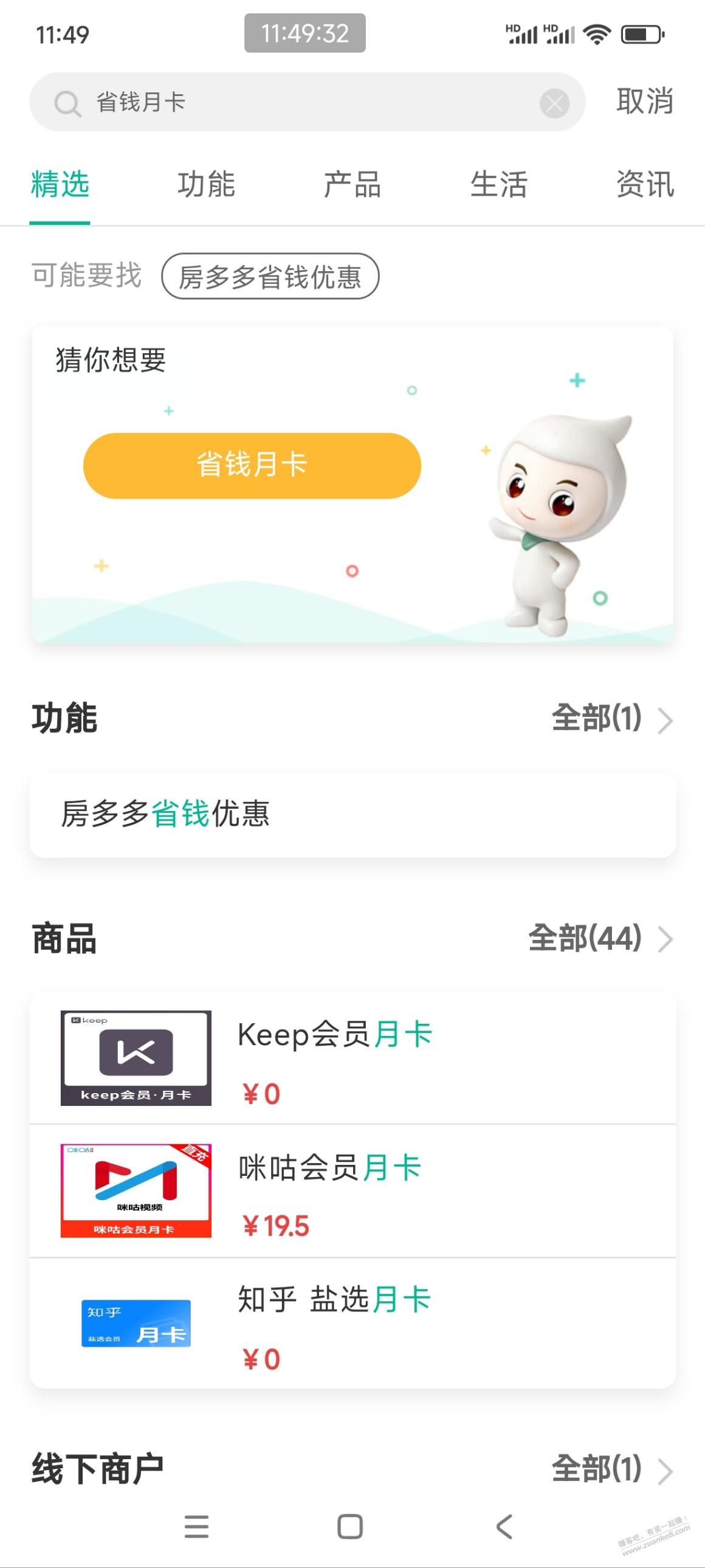Tap the 房多多省钱优惠 suggestion chip
The image size is (705, 1568).
click(x=270, y=277)
